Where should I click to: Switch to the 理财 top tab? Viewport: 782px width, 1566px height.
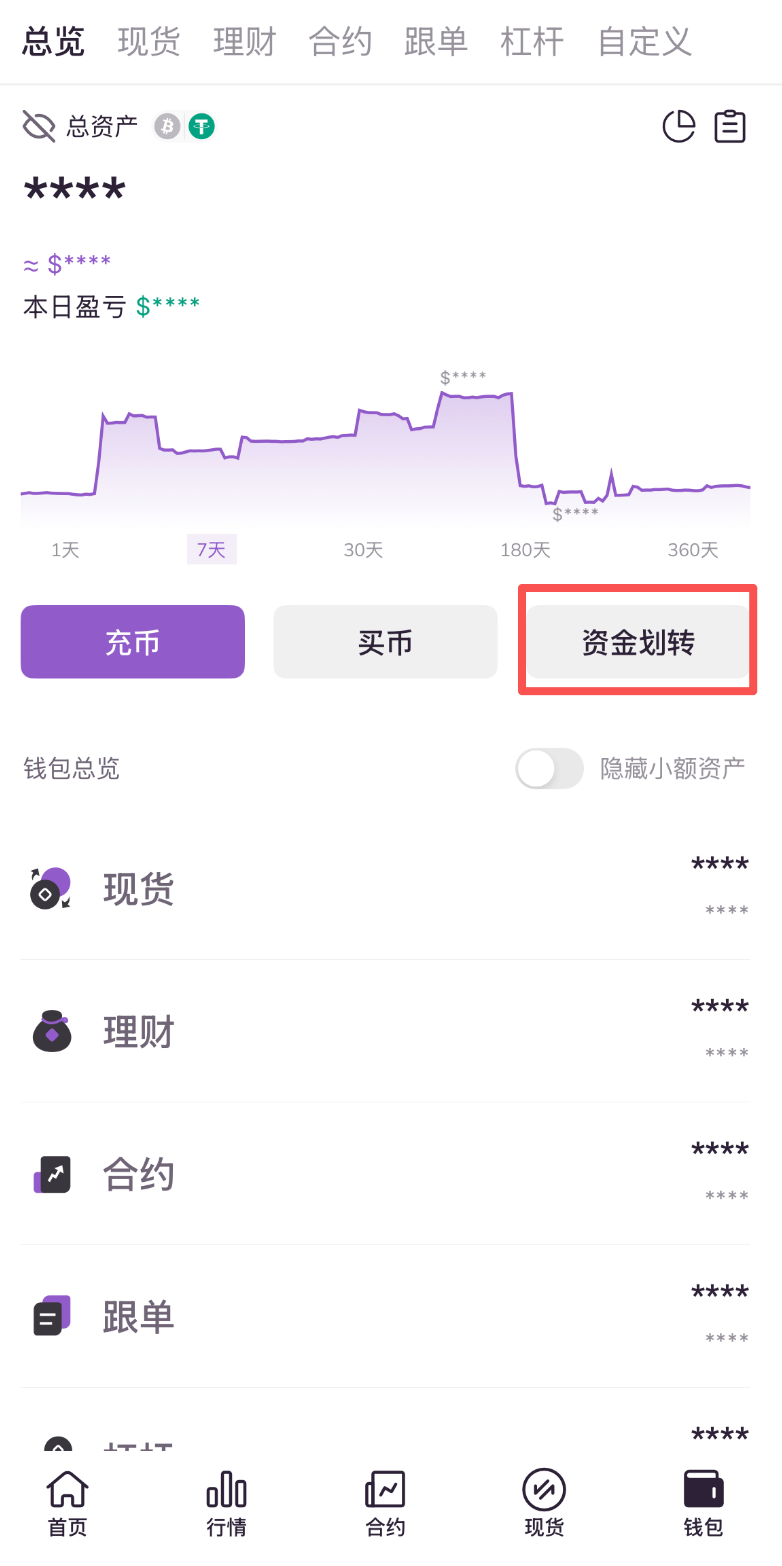[245, 42]
